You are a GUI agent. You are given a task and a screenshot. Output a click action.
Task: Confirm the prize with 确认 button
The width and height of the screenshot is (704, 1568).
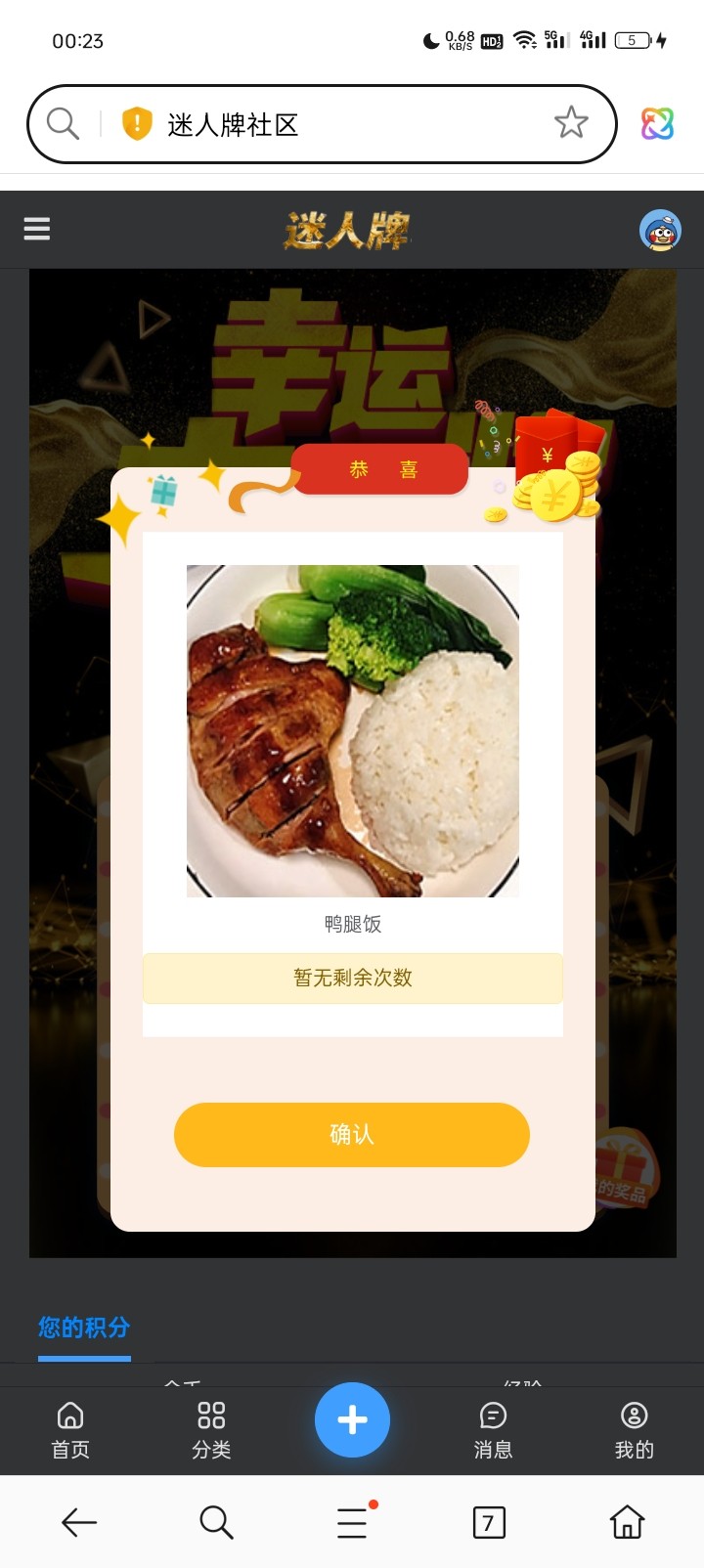(352, 1134)
